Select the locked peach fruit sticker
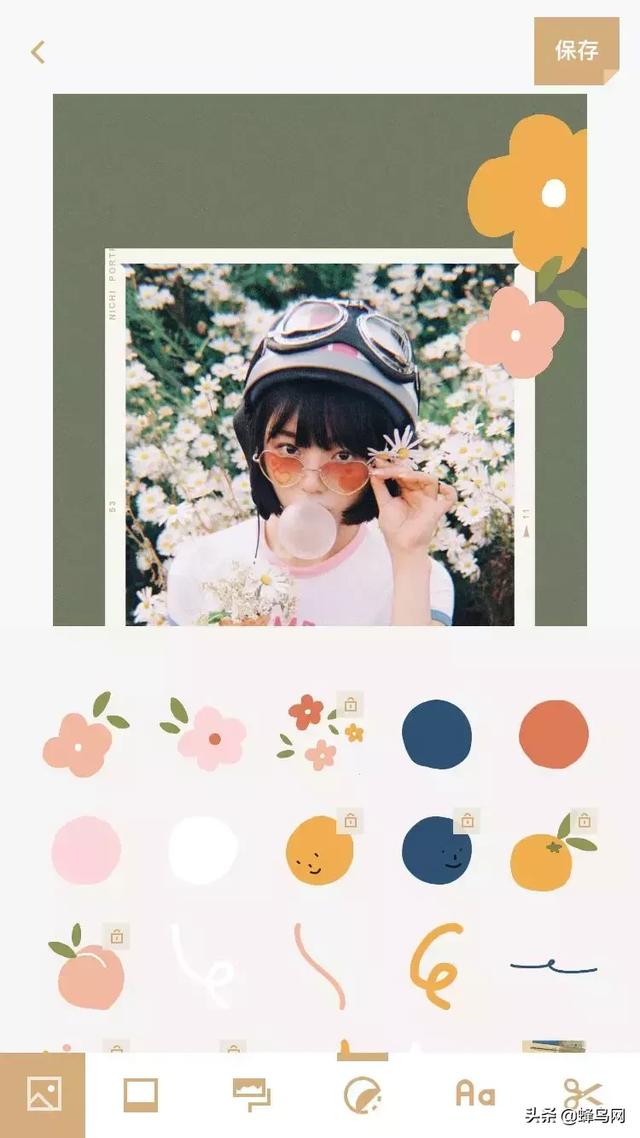Screen dimensions: 640x1138 [x=89, y=970]
